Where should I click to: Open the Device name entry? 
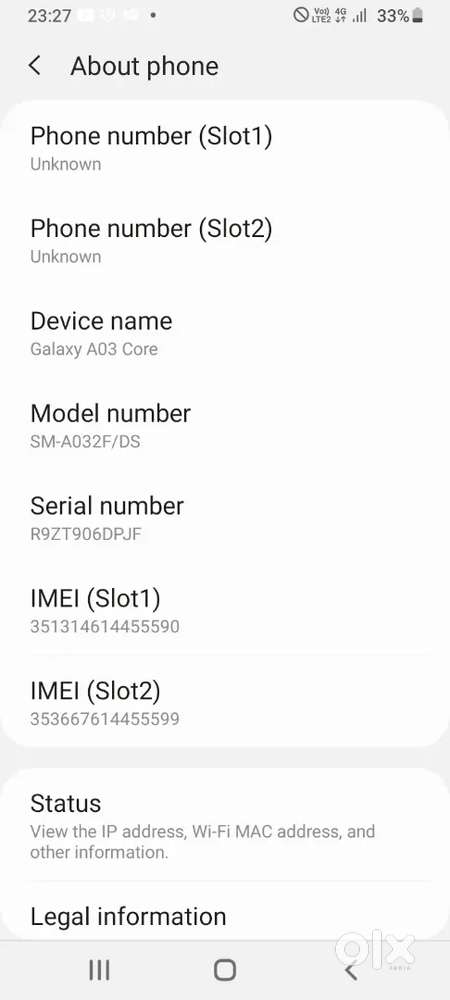pyautogui.click(x=225, y=334)
